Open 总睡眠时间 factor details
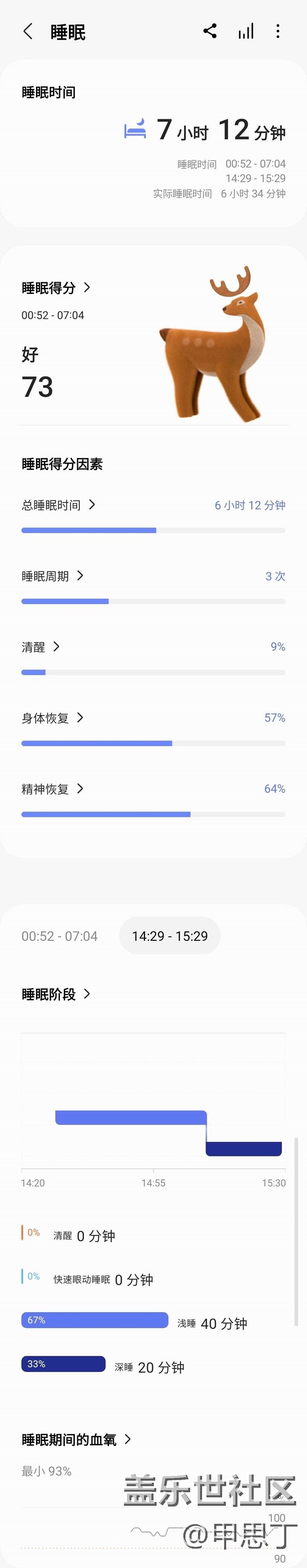Screen dimensions: 307x1568 tap(59, 505)
